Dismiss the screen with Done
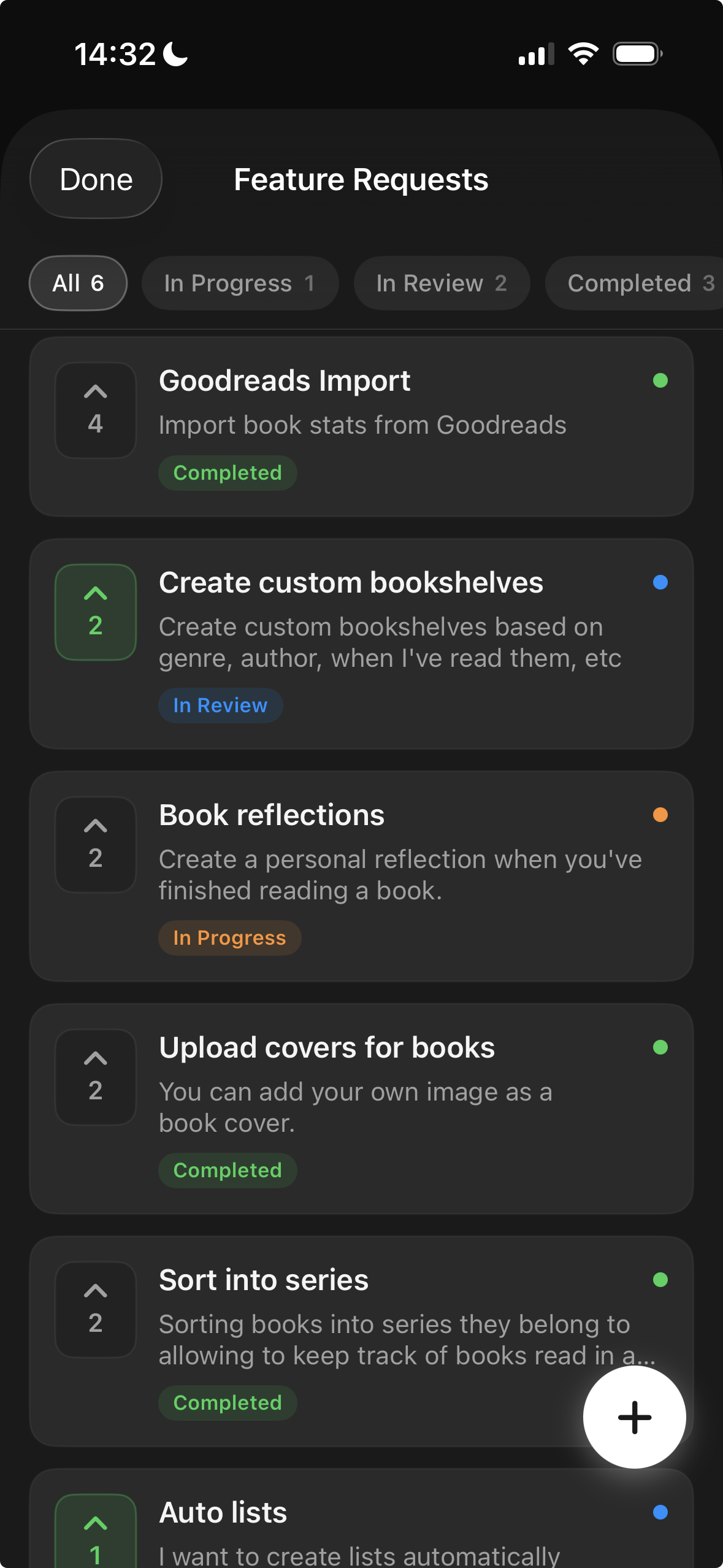The image size is (723, 1568). tap(95, 179)
